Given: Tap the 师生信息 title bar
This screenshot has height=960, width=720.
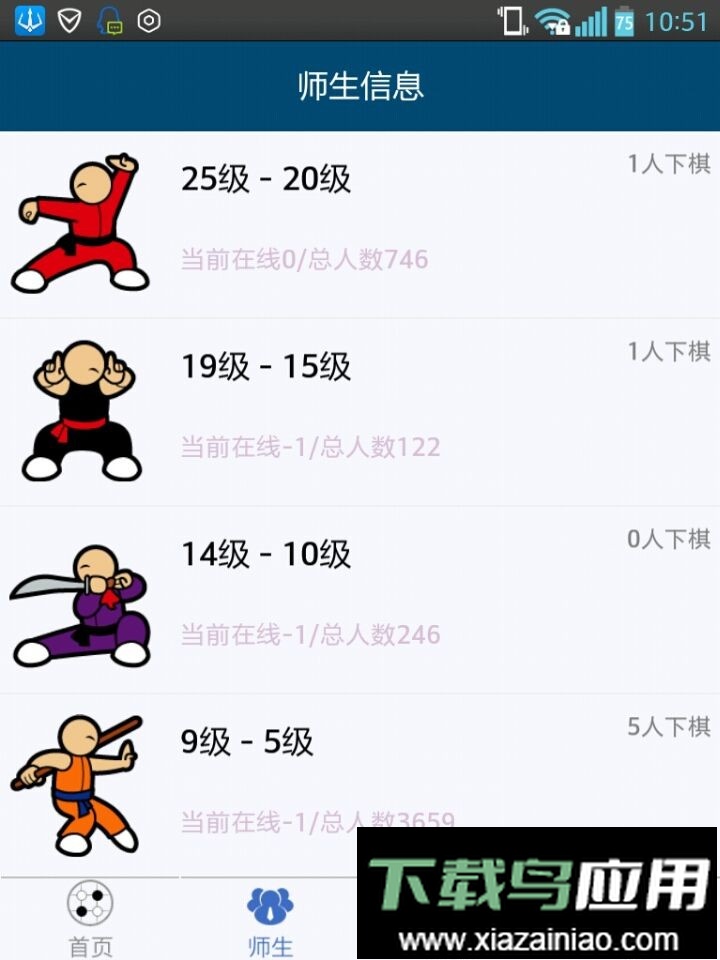Looking at the screenshot, I should [x=360, y=87].
